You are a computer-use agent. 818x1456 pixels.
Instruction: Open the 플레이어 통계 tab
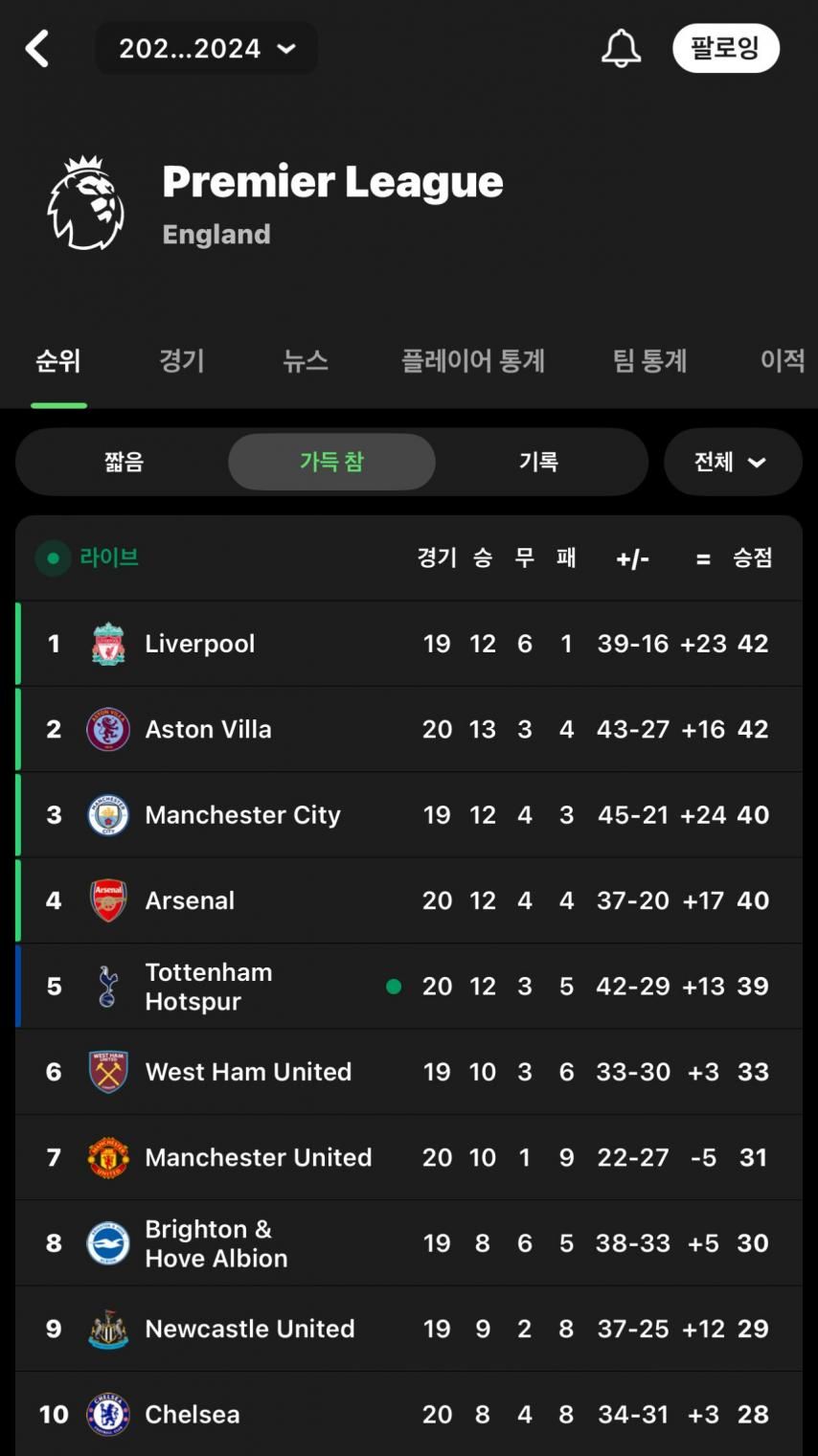coord(473,361)
